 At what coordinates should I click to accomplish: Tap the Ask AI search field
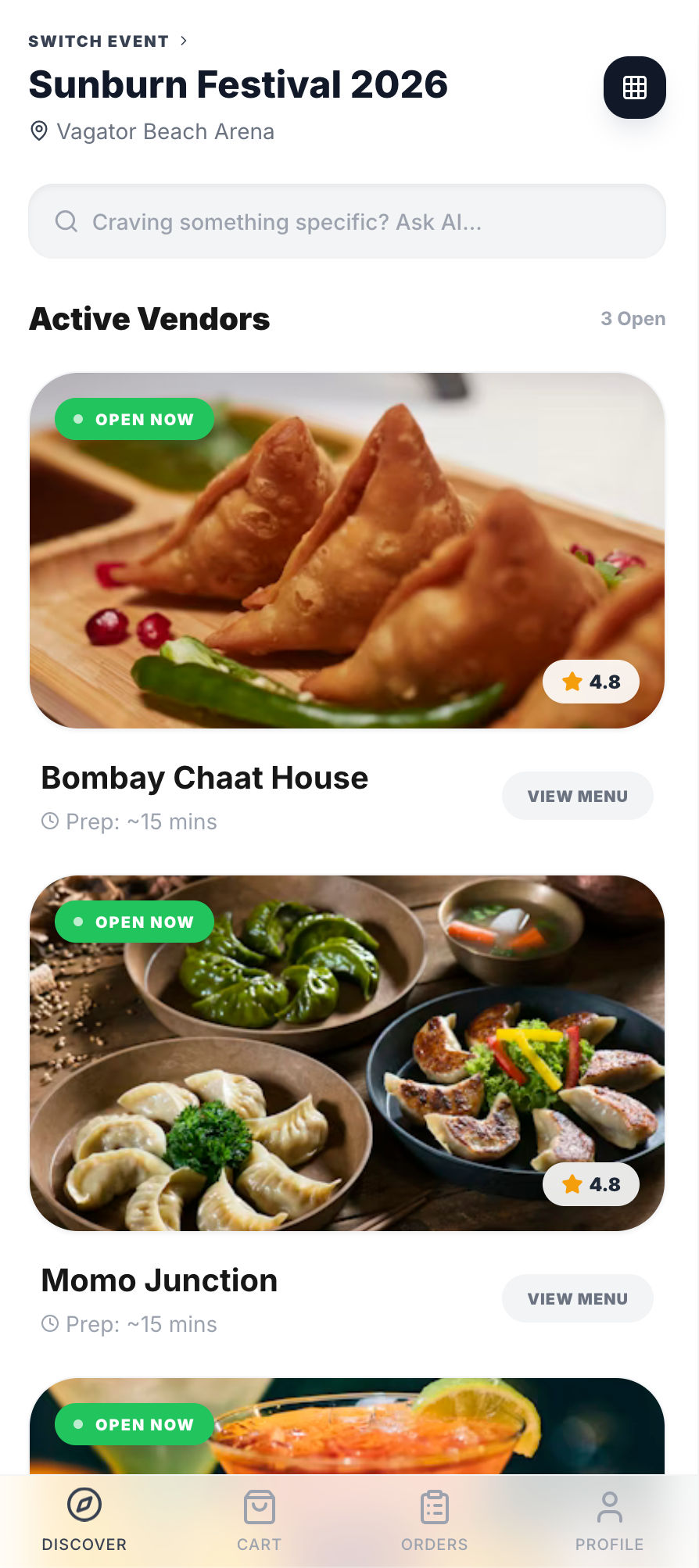pyautogui.click(x=347, y=222)
